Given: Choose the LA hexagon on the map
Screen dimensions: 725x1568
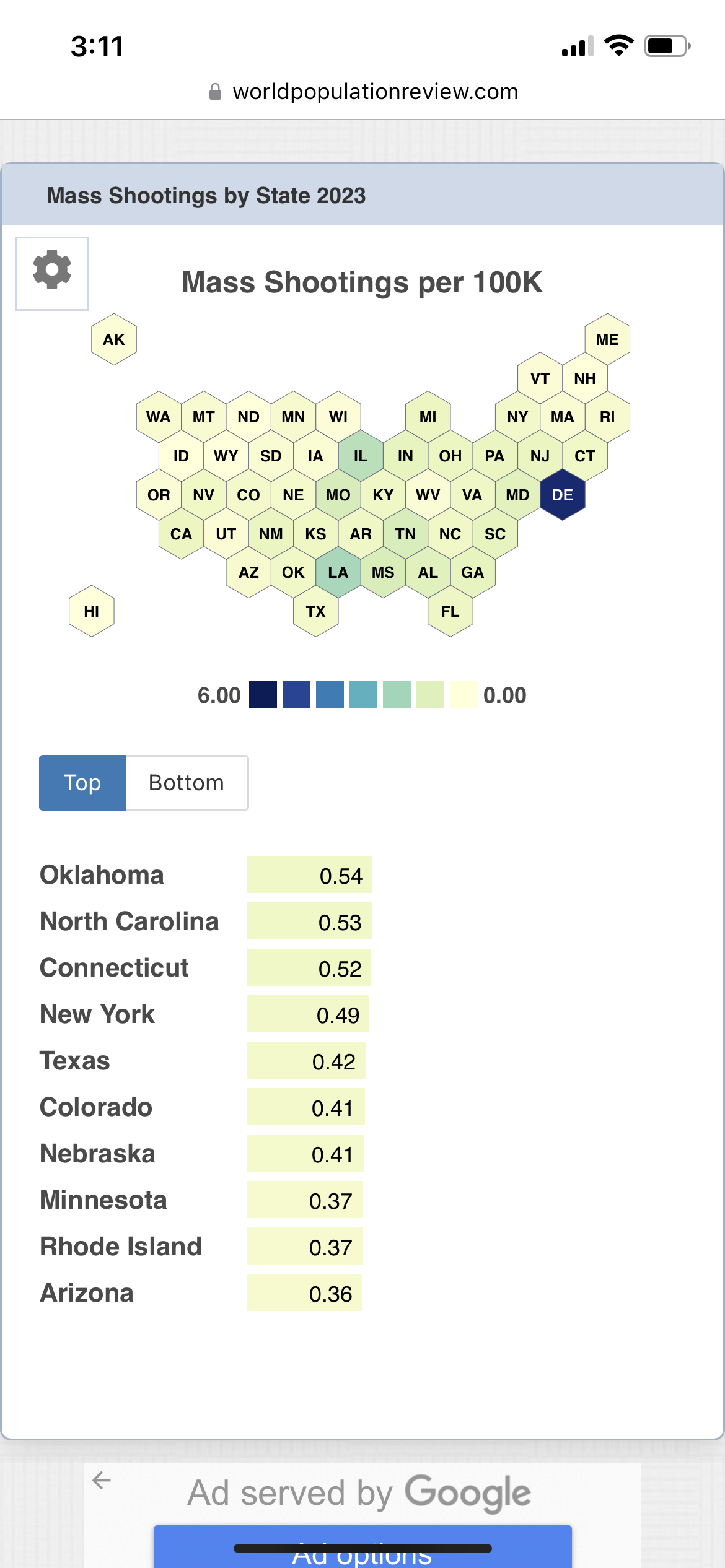Looking at the screenshot, I should click(x=338, y=572).
